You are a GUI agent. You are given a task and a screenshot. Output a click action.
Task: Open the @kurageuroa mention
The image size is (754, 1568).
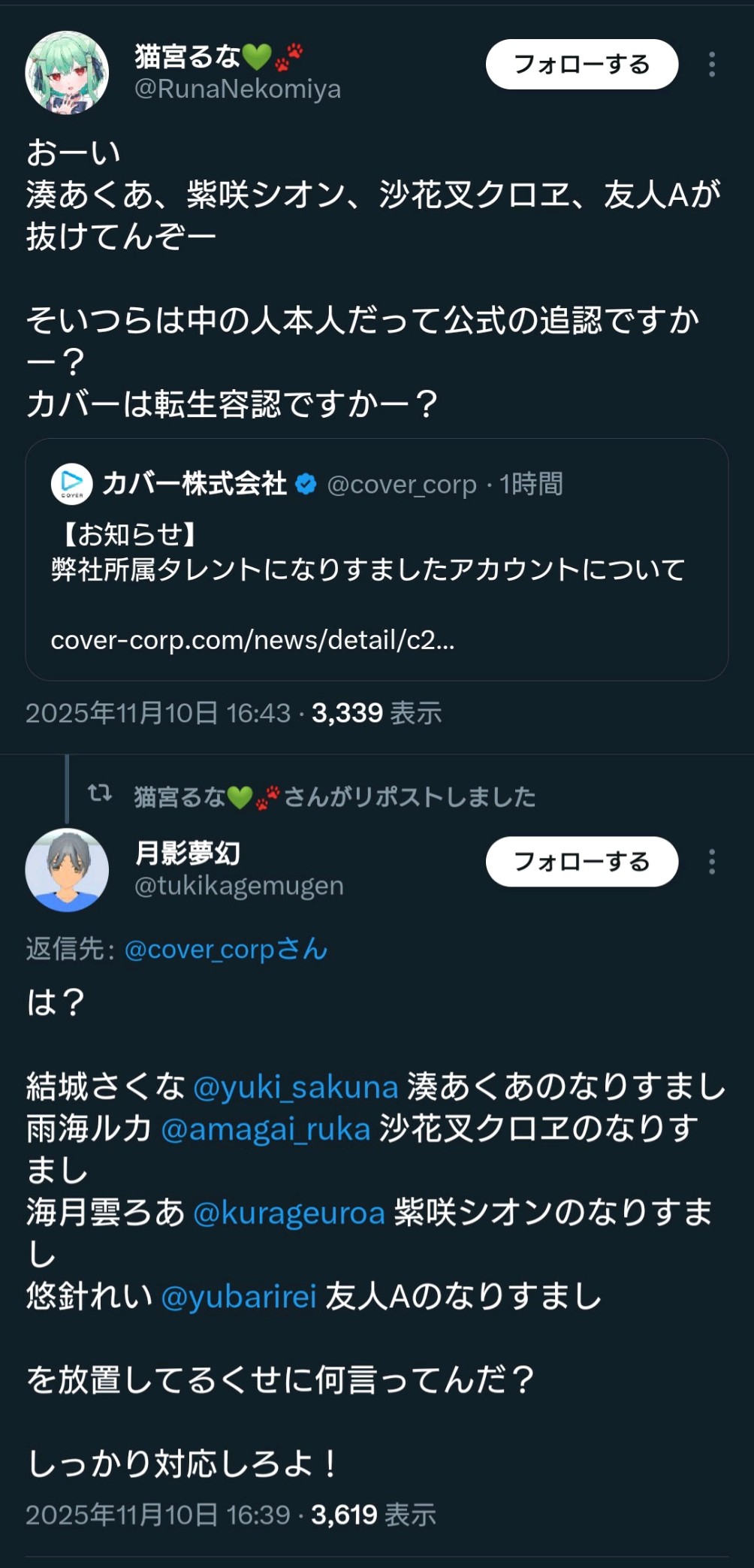[x=289, y=1213]
